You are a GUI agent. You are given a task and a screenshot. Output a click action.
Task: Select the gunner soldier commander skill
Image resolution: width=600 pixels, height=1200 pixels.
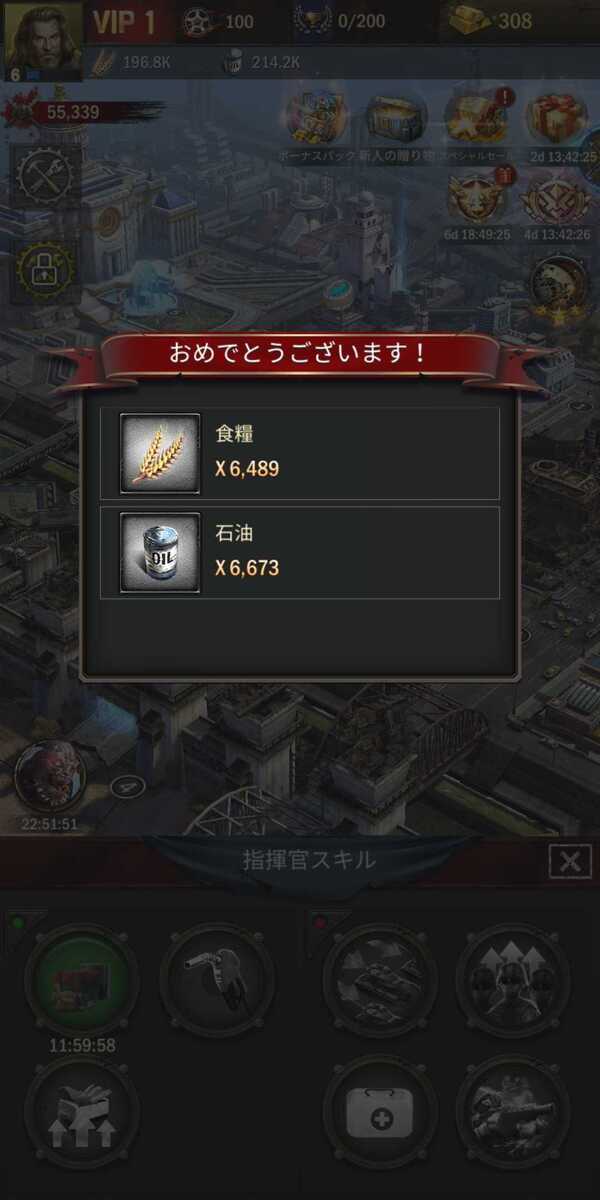click(x=513, y=1112)
